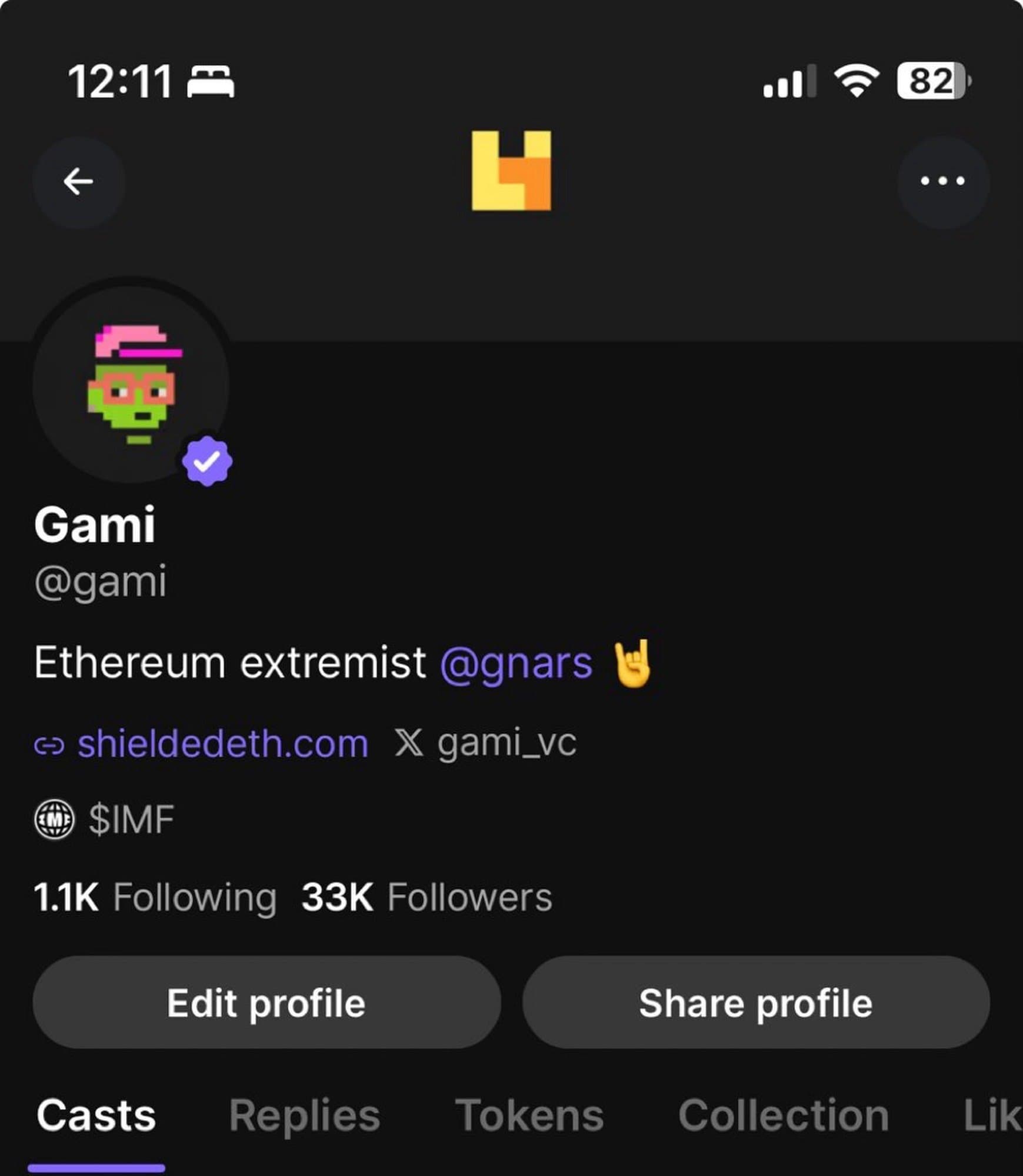Screen dimensions: 1023x1176
Task: Select the Casts tab
Action: (x=96, y=1115)
